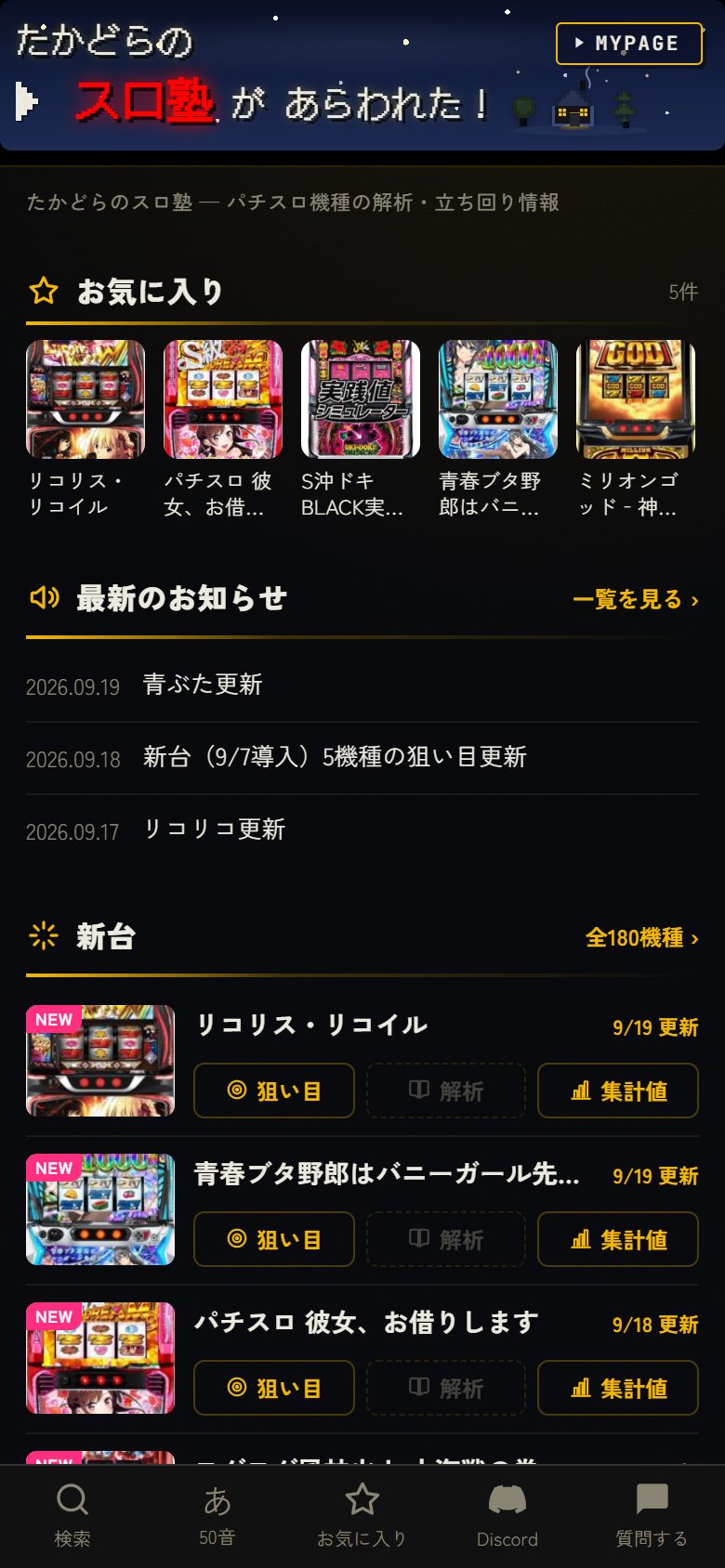The height and width of the screenshot is (1568, 725).
Task: Tap 狙い目 for 青春ブタ野郎
Action: click(x=274, y=1239)
